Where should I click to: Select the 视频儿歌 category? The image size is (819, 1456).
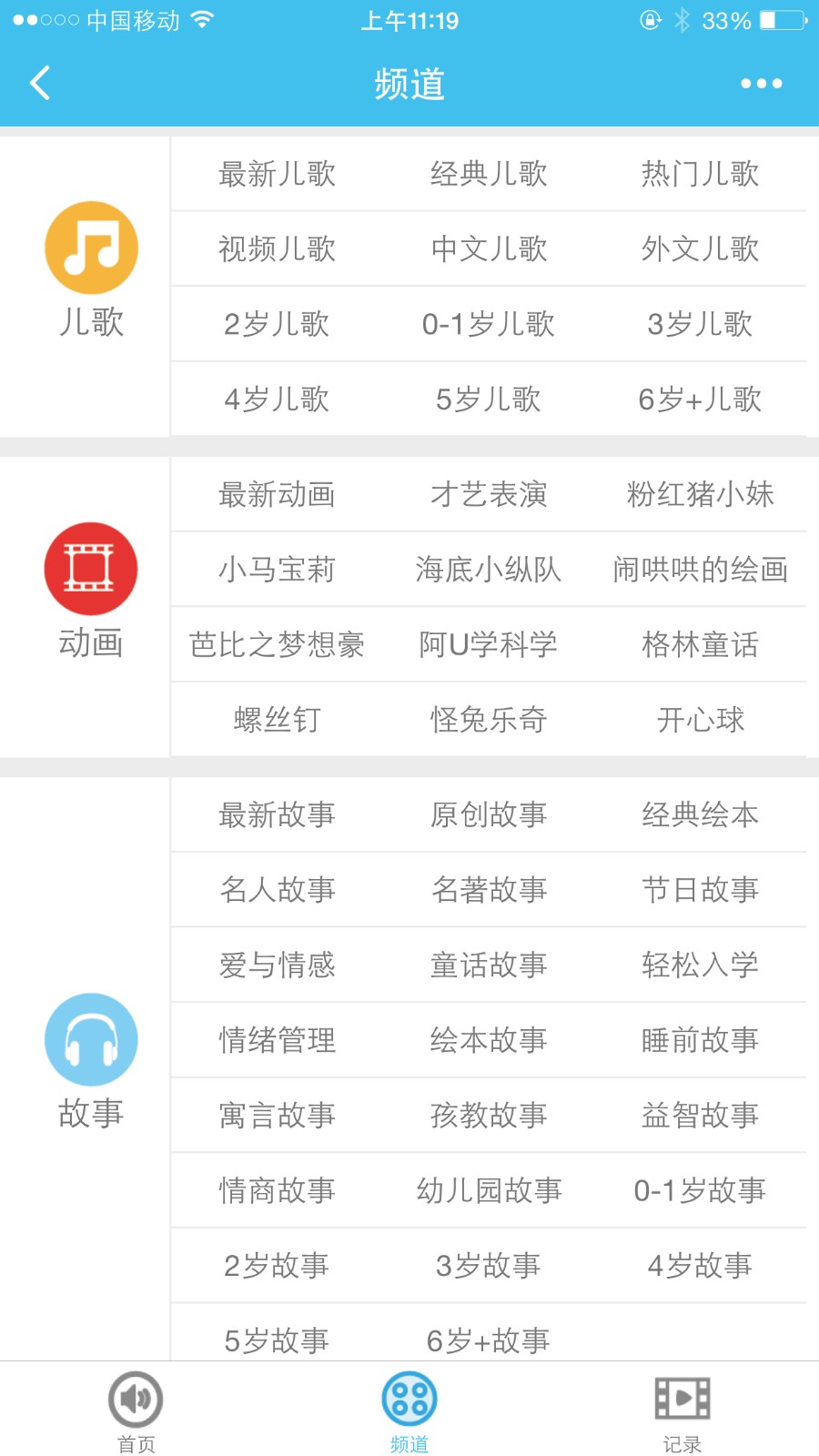(x=277, y=249)
